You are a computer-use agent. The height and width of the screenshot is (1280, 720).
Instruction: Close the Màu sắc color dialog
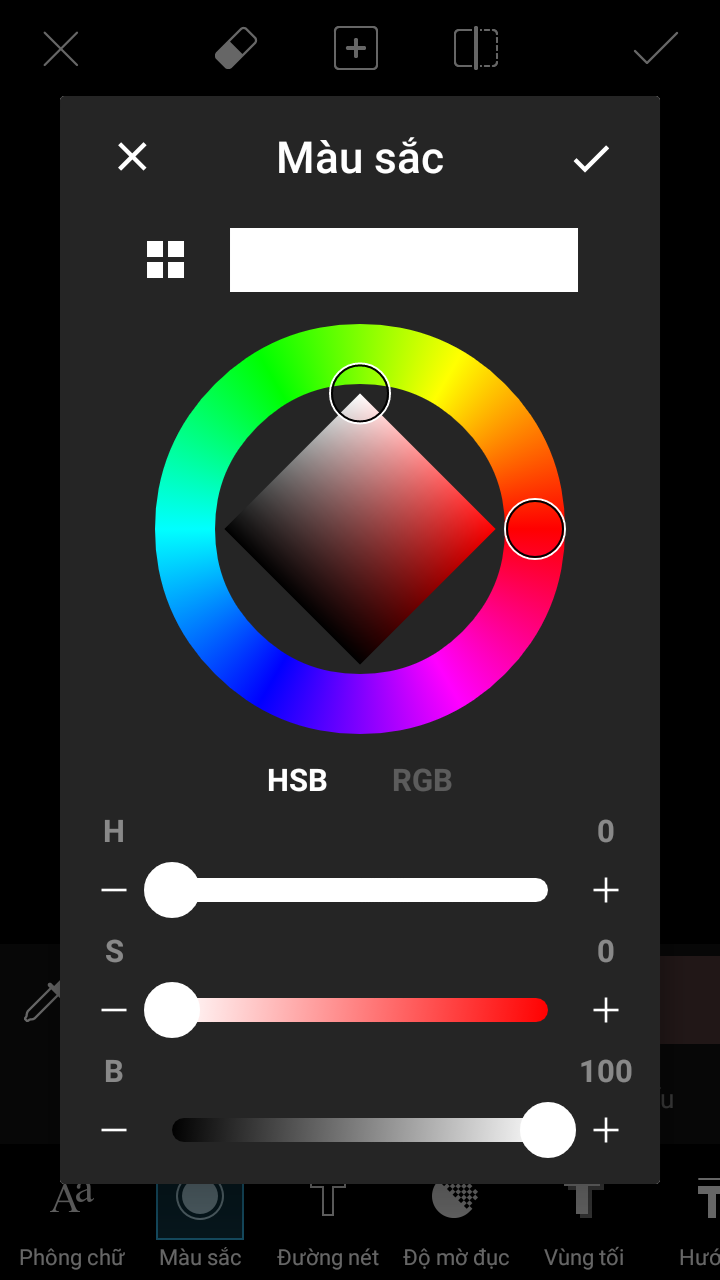click(x=132, y=157)
